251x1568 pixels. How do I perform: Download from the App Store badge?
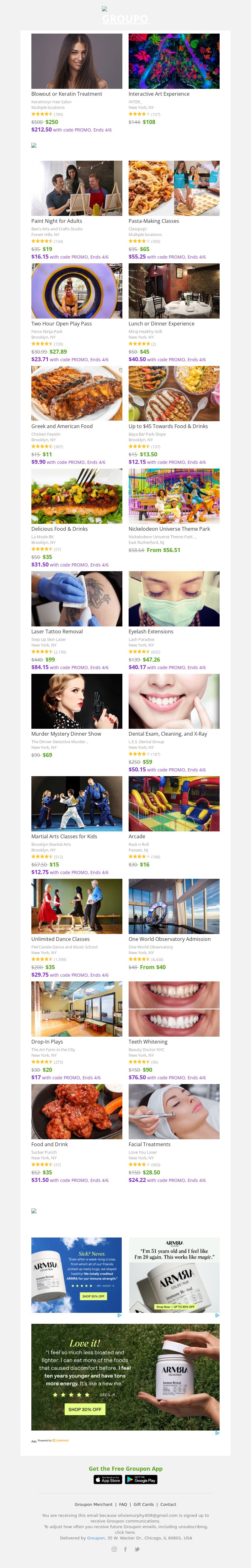click(108, 1479)
